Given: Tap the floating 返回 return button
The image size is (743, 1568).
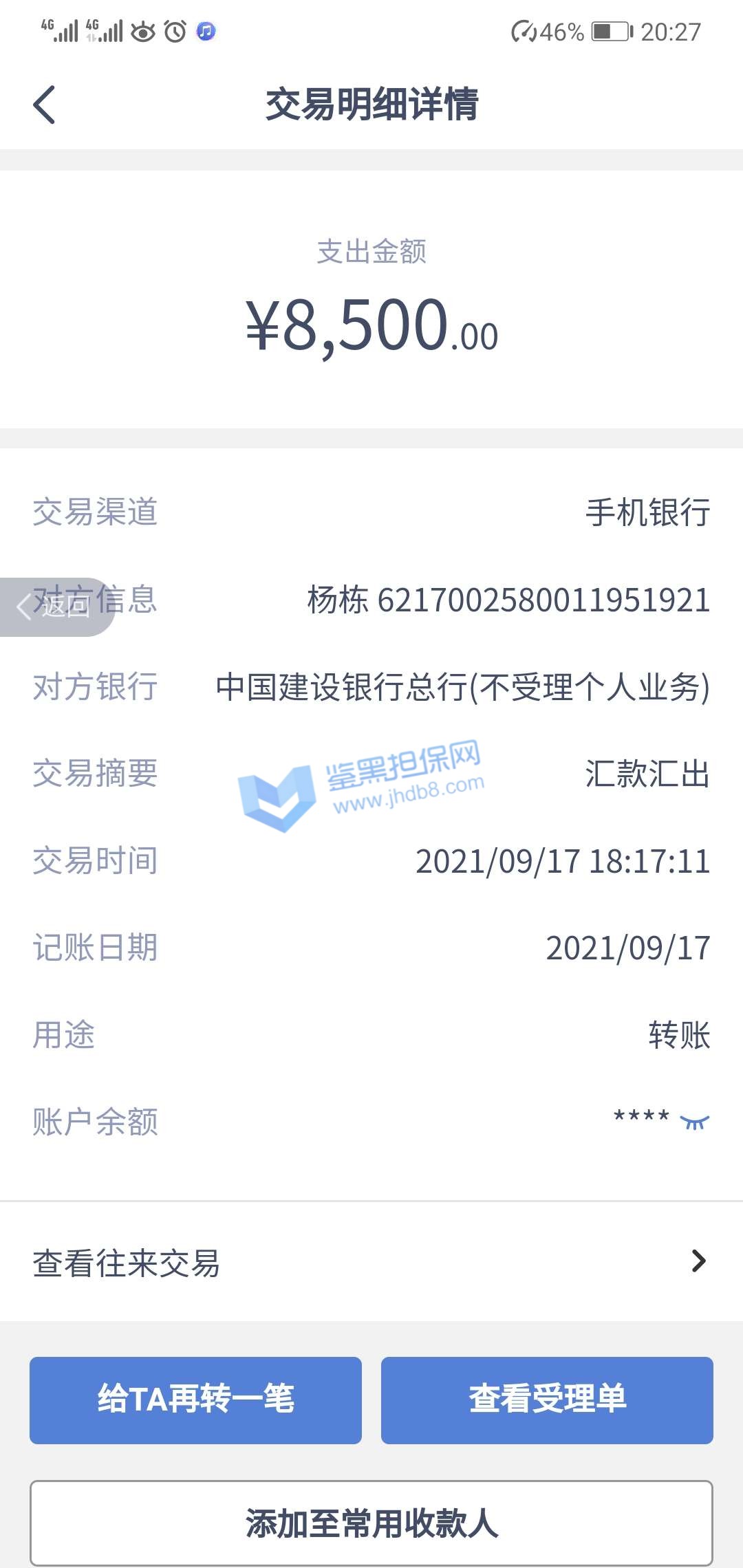Looking at the screenshot, I should (55, 607).
